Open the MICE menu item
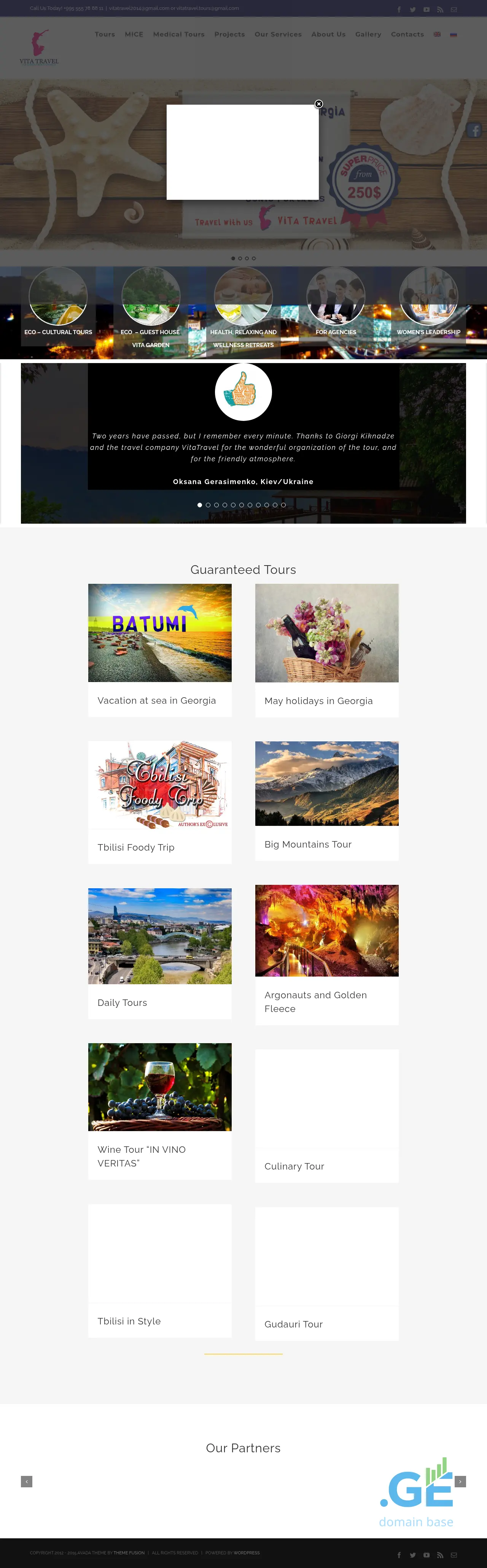This screenshot has height=1568, width=487. (x=134, y=35)
